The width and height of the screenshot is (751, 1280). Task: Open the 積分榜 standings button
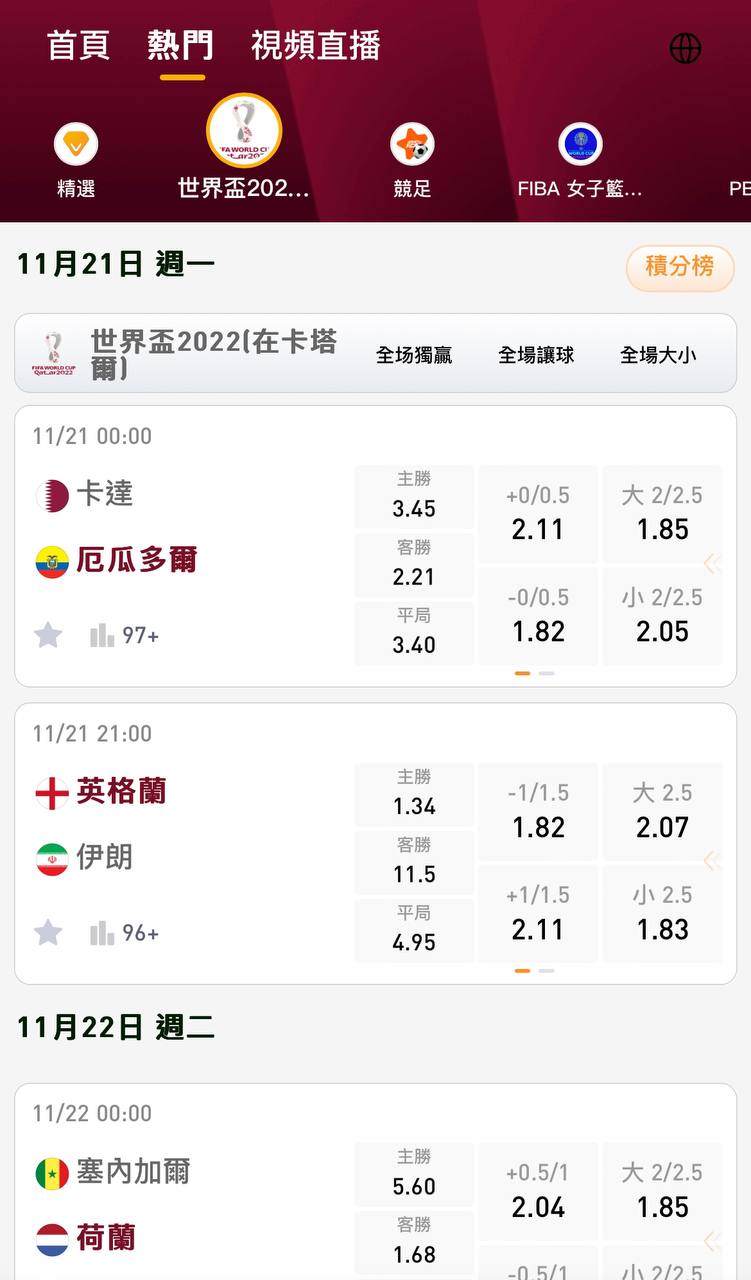[680, 268]
